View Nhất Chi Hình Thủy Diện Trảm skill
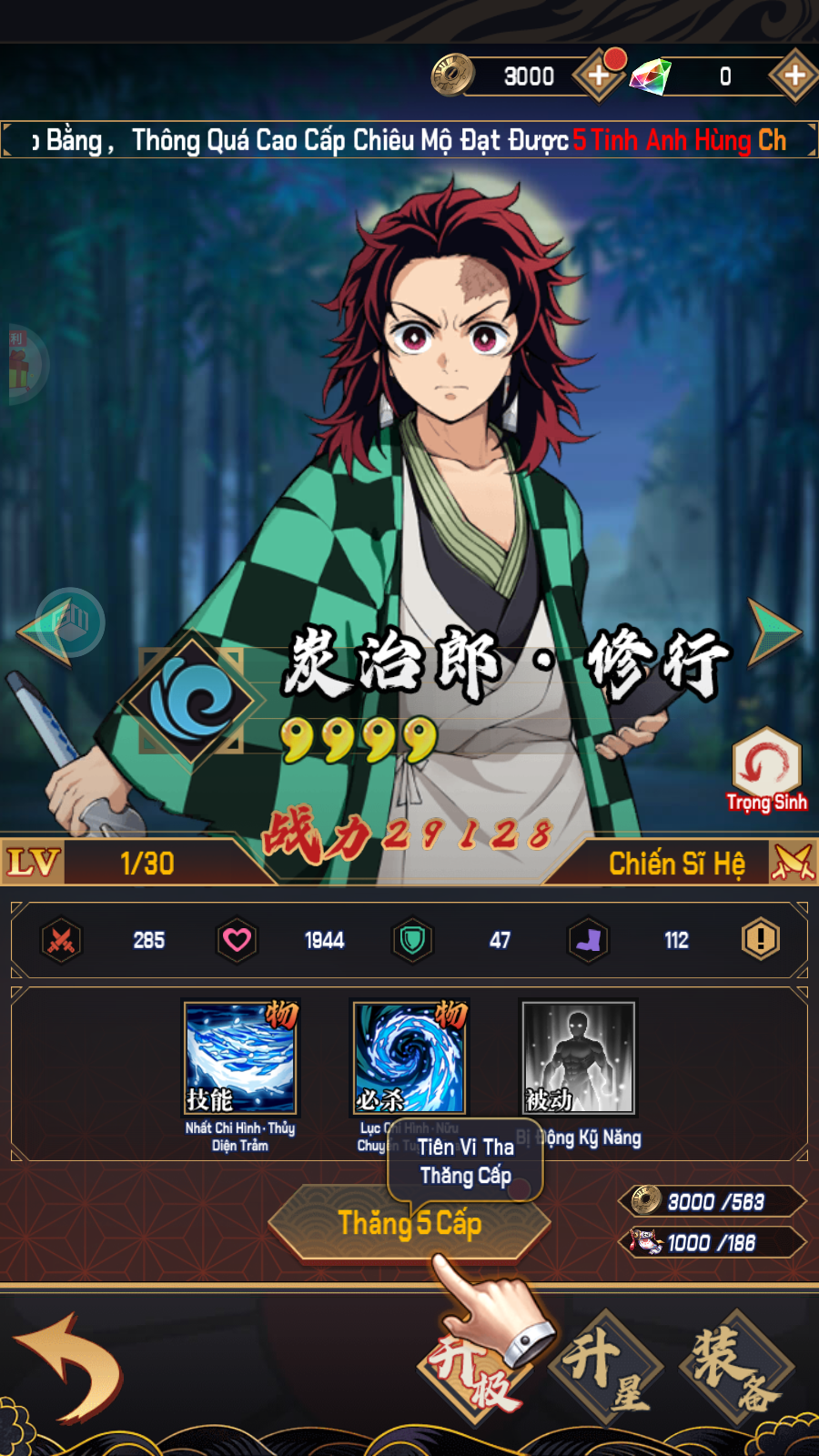 coord(240,1059)
